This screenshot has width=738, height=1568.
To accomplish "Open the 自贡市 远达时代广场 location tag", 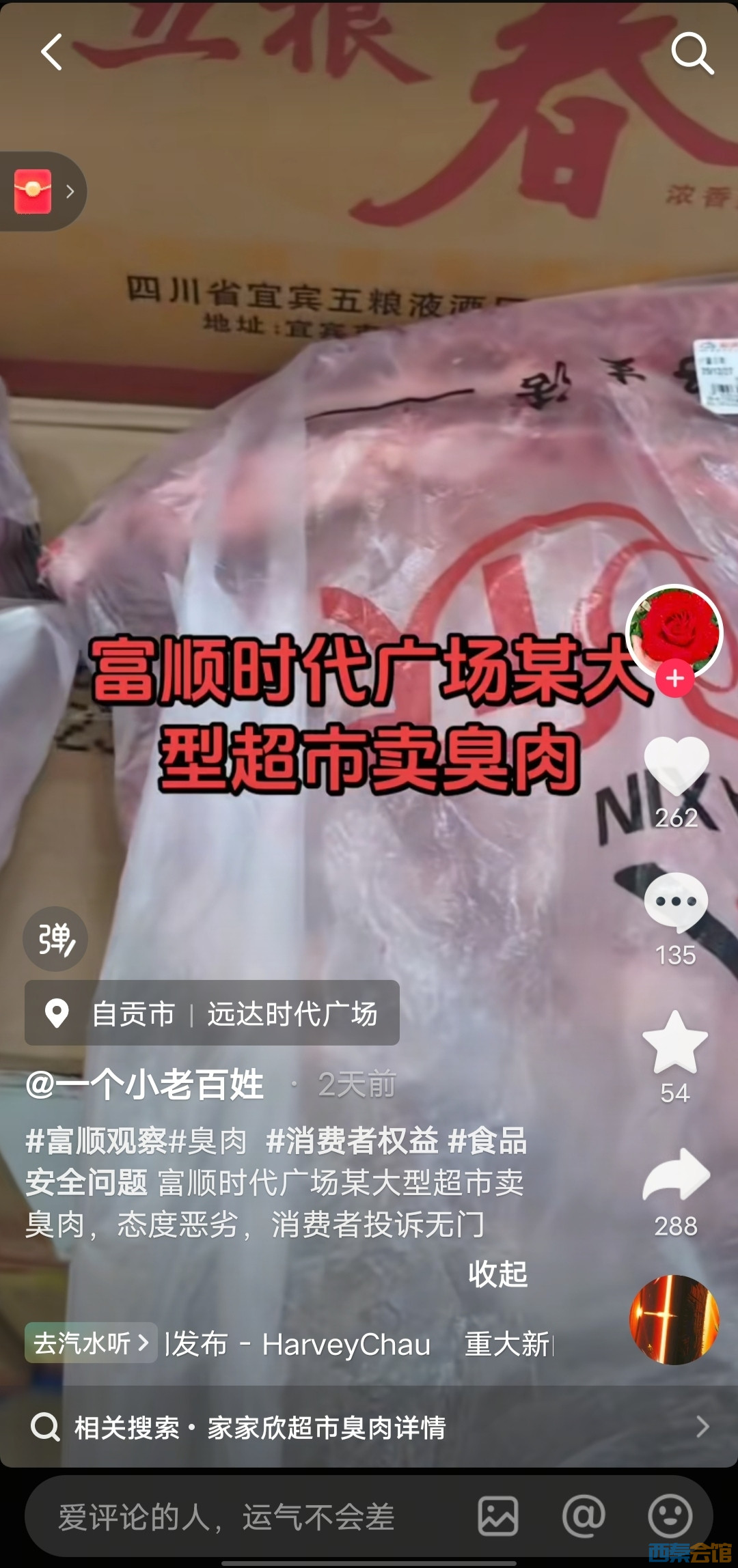I will coord(212,1013).
